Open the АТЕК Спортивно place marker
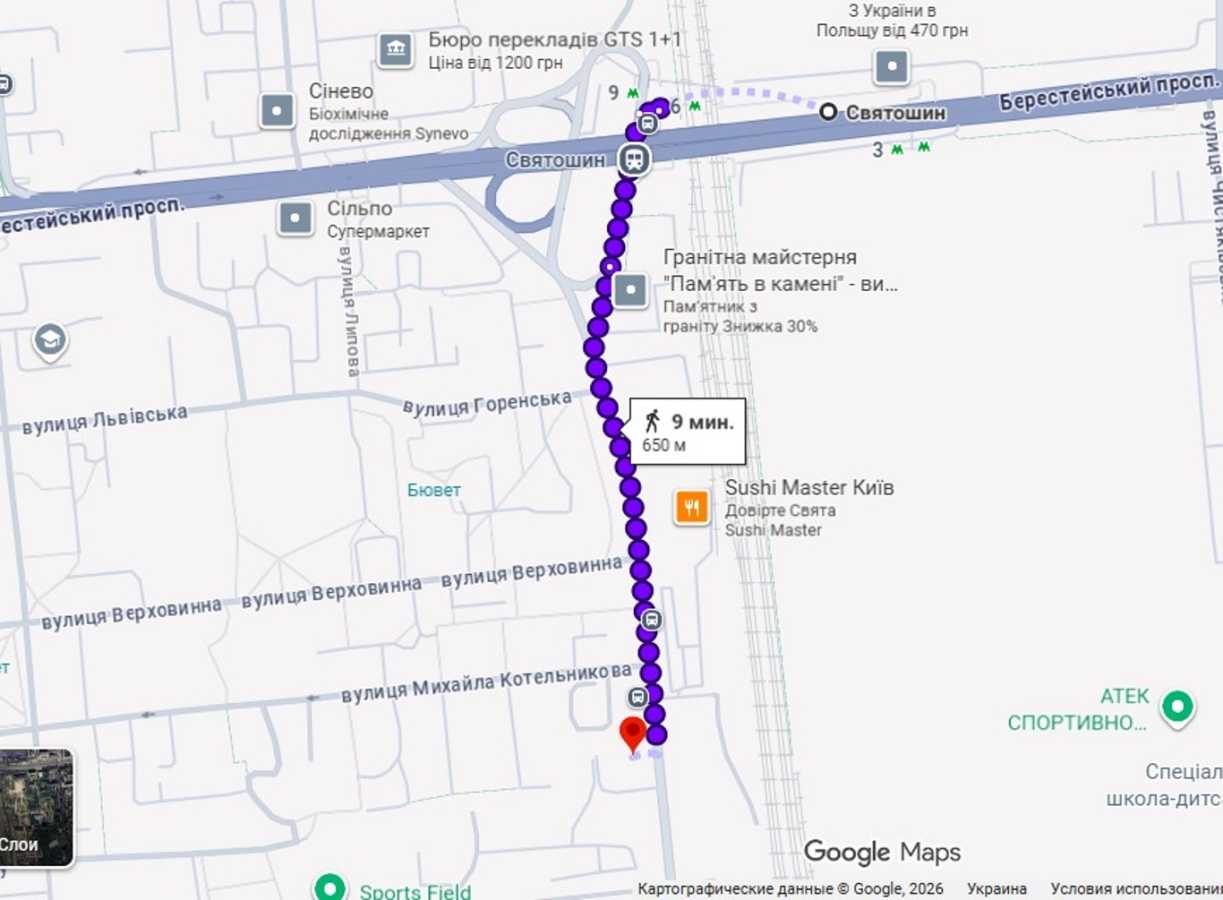Screen dimensions: 1223x900 point(1177,708)
